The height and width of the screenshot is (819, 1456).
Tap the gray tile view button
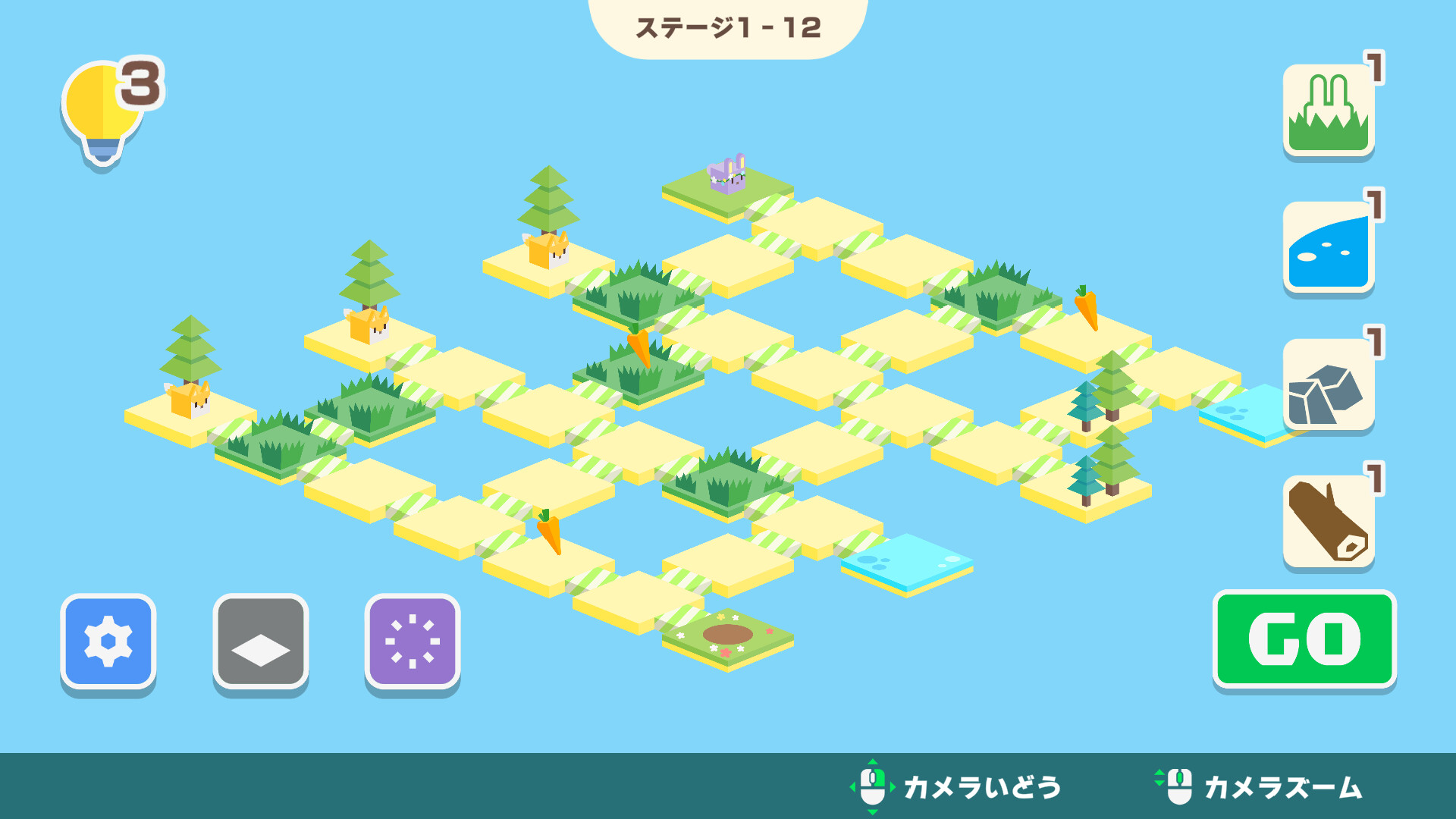pos(260,642)
